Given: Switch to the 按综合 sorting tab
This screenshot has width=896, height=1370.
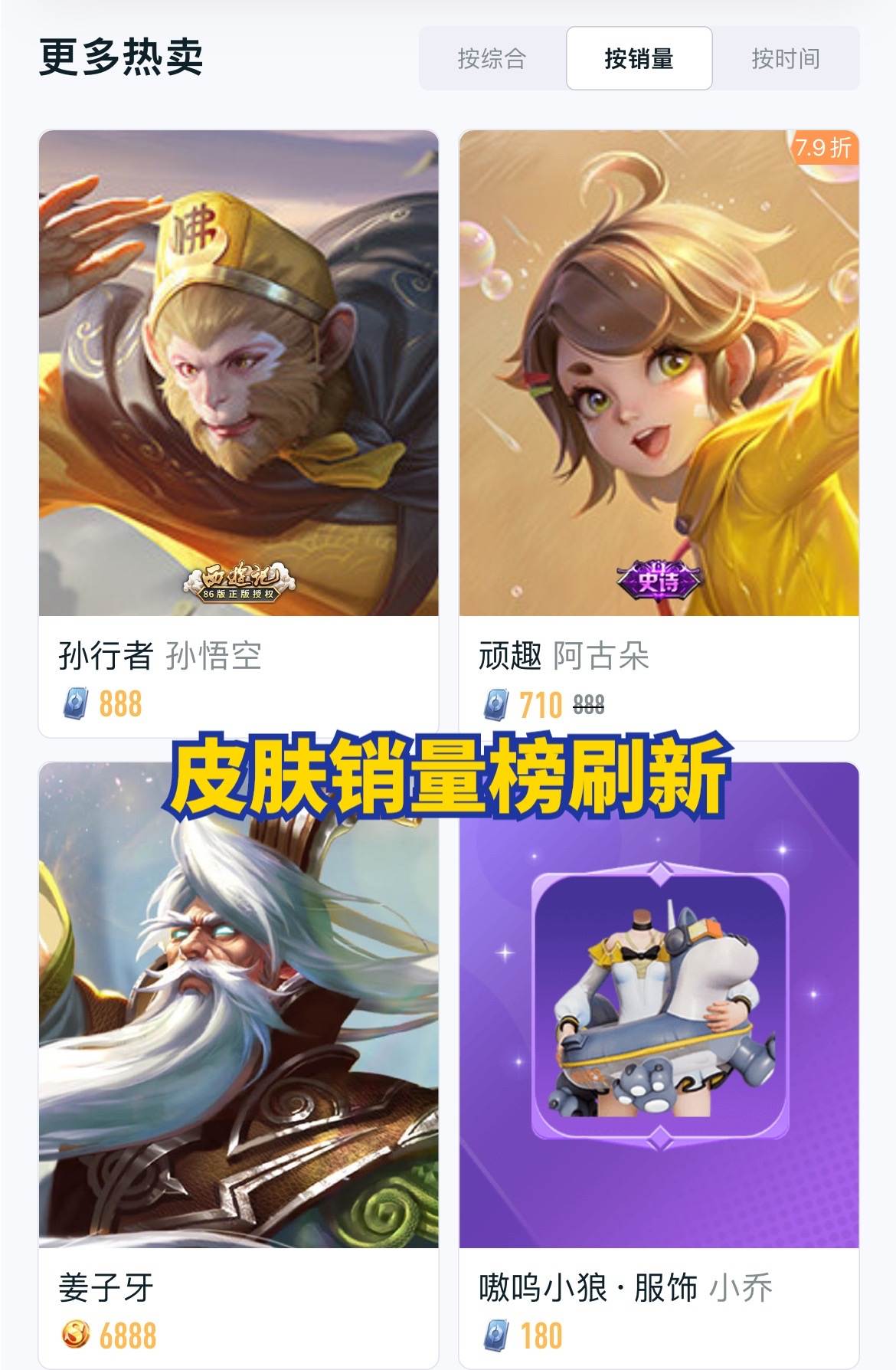Looking at the screenshot, I should click(x=492, y=58).
